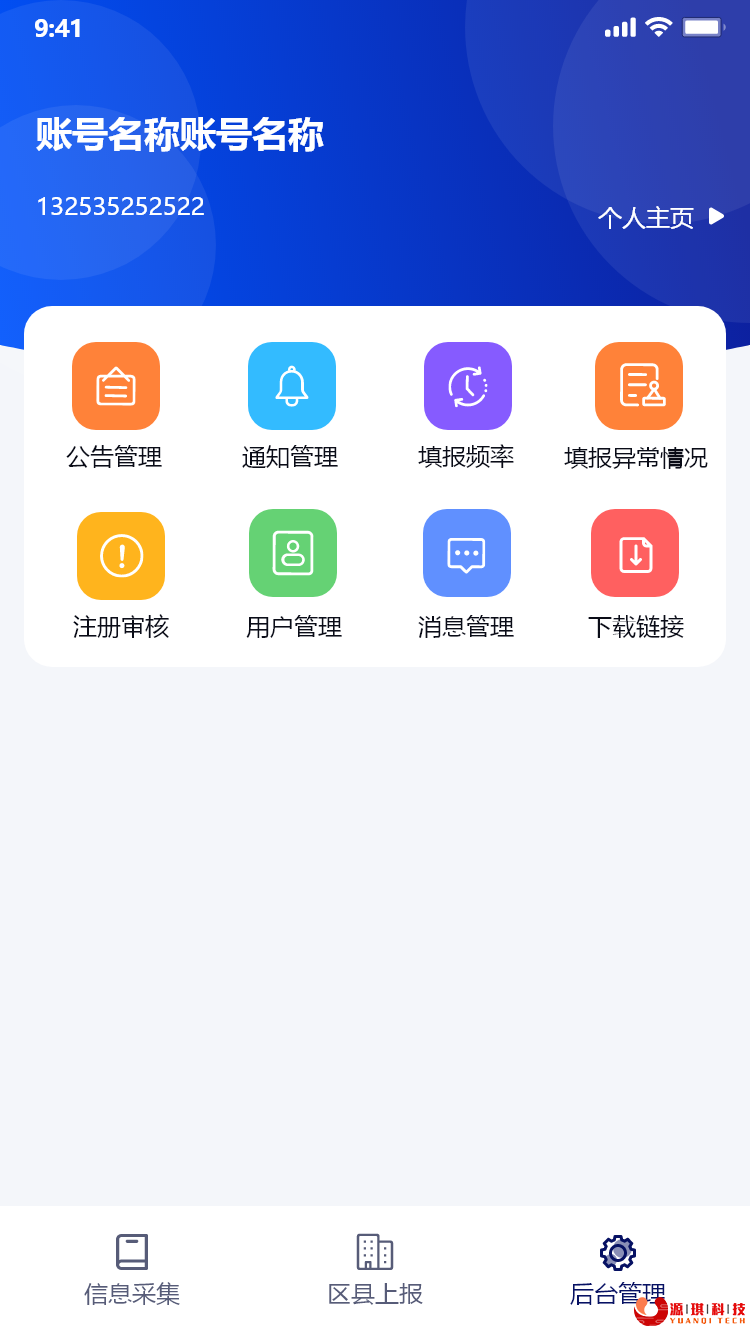
Task: Open 通知管理 notification management
Action: coord(291,407)
